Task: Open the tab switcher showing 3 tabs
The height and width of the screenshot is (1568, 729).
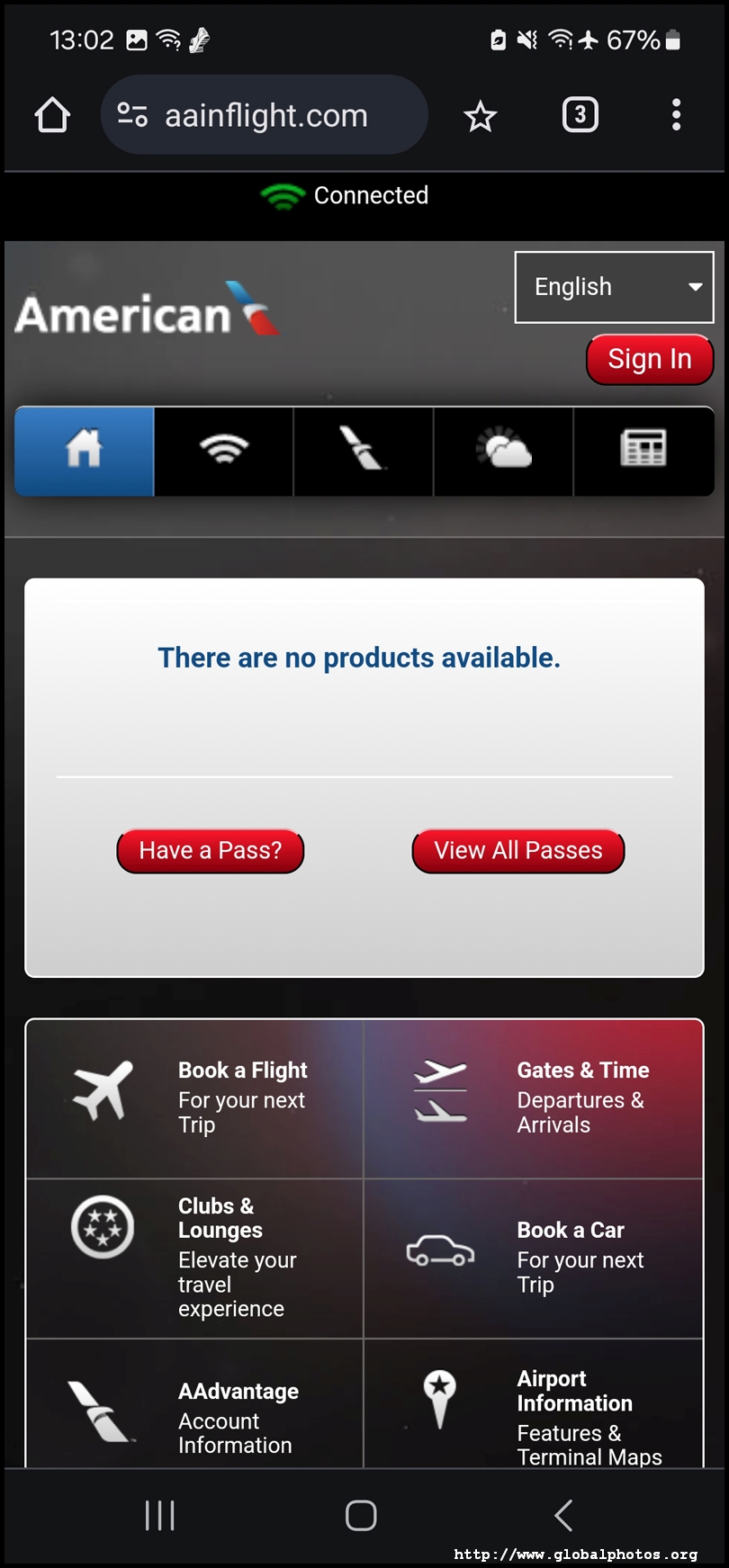Action: pos(580,115)
